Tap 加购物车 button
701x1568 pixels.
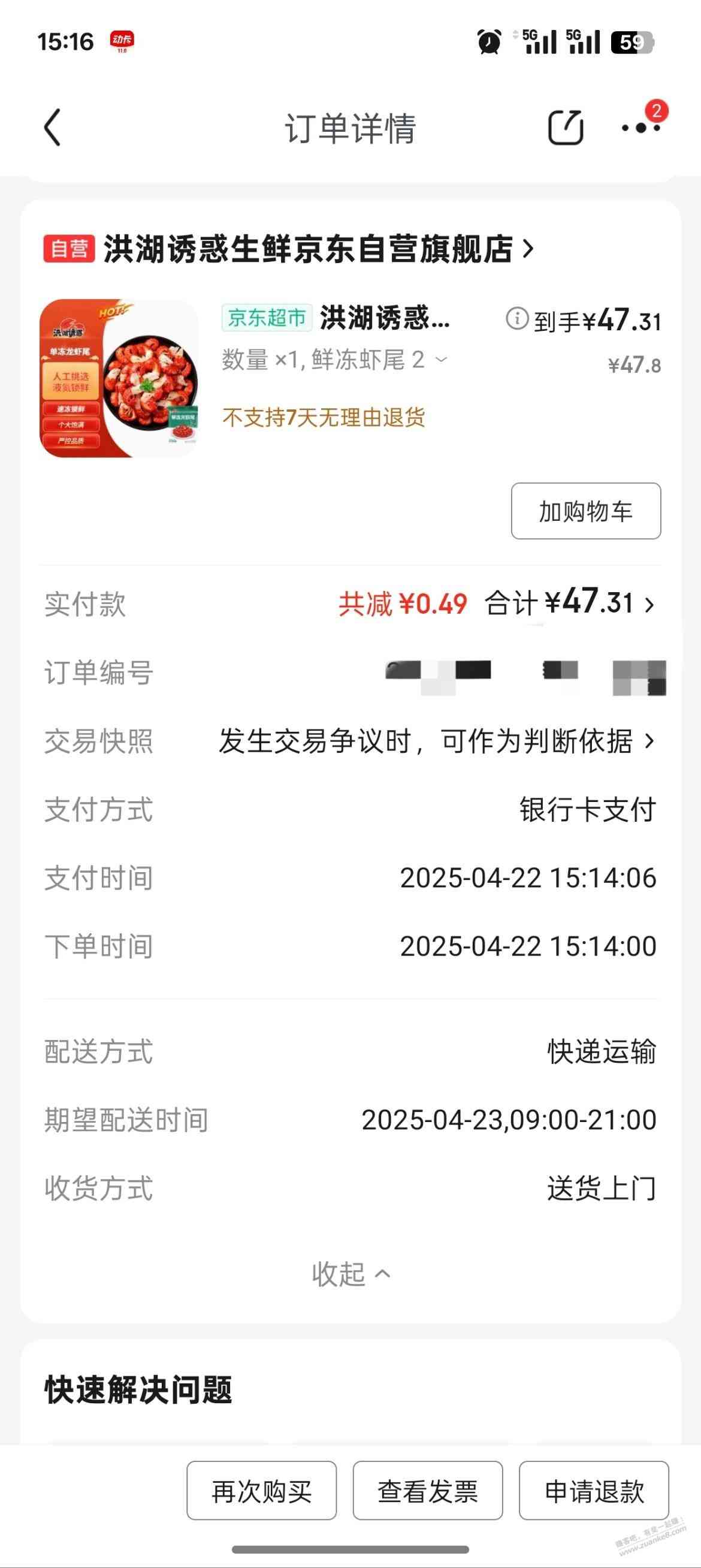pos(585,511)
